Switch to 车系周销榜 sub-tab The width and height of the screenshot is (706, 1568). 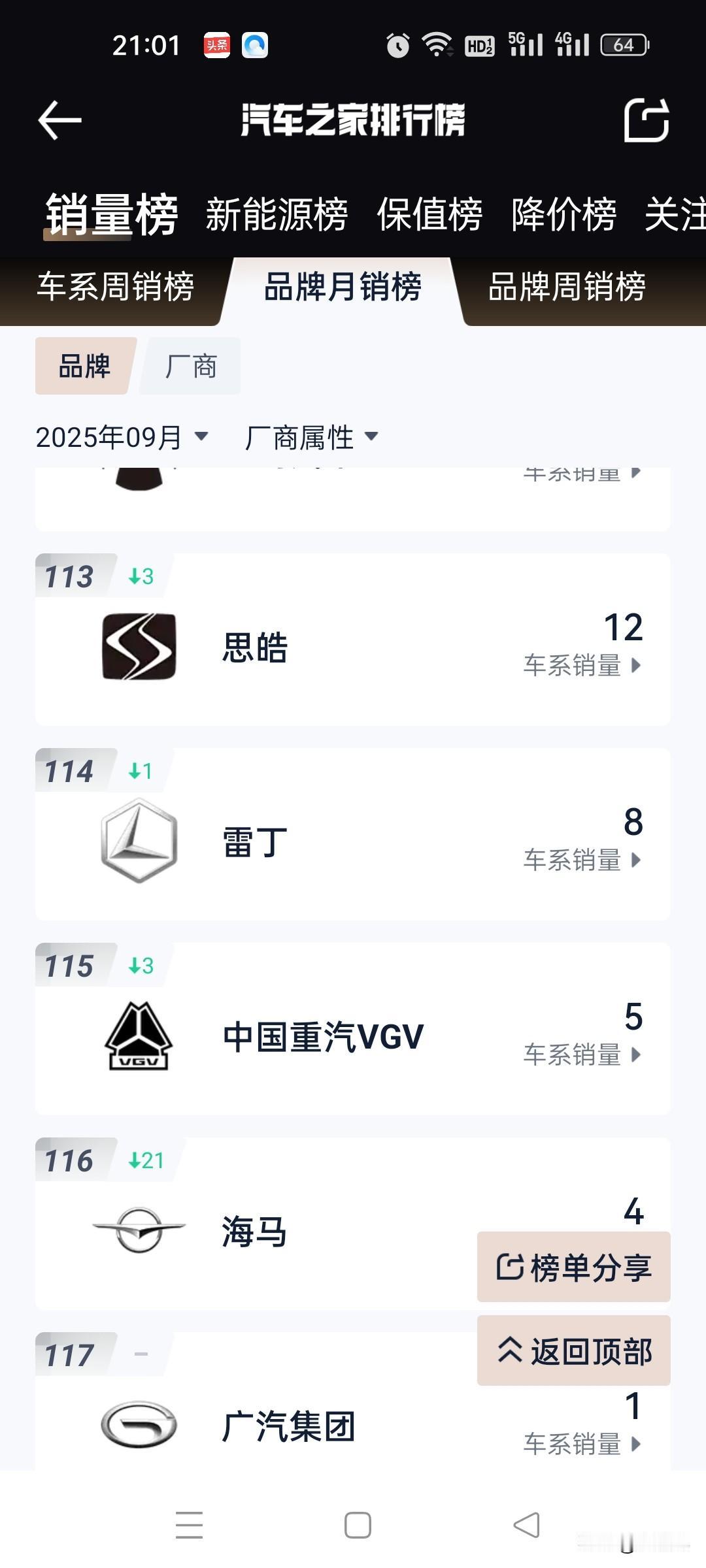[x=115, y=287]
